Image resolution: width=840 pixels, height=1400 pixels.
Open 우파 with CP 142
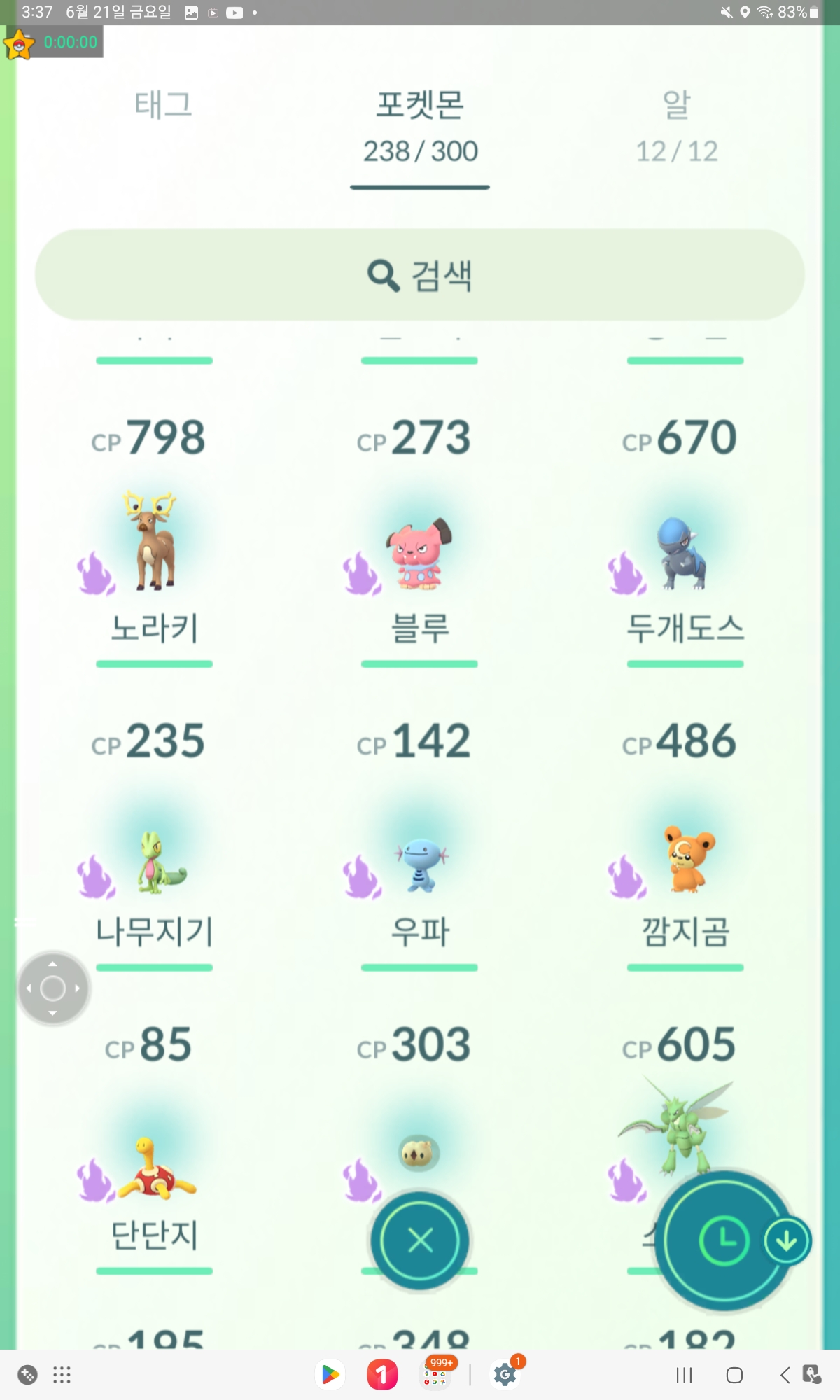[420, 864]
